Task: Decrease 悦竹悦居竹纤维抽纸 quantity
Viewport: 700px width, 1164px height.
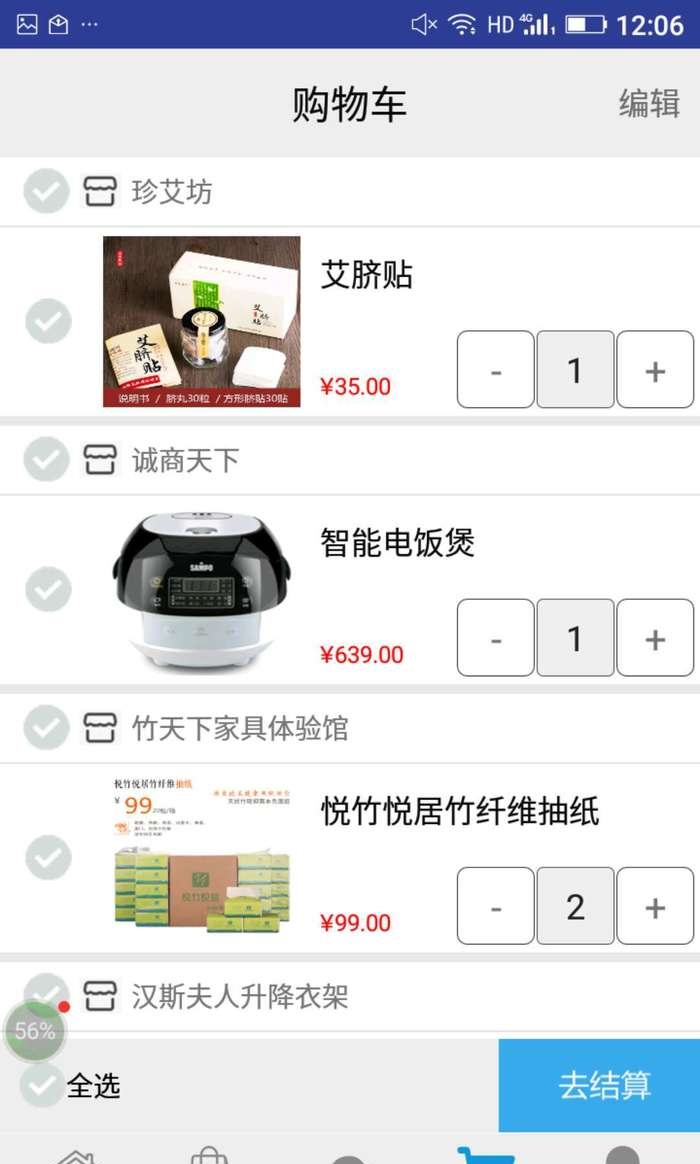Action: tap(496, 906)
